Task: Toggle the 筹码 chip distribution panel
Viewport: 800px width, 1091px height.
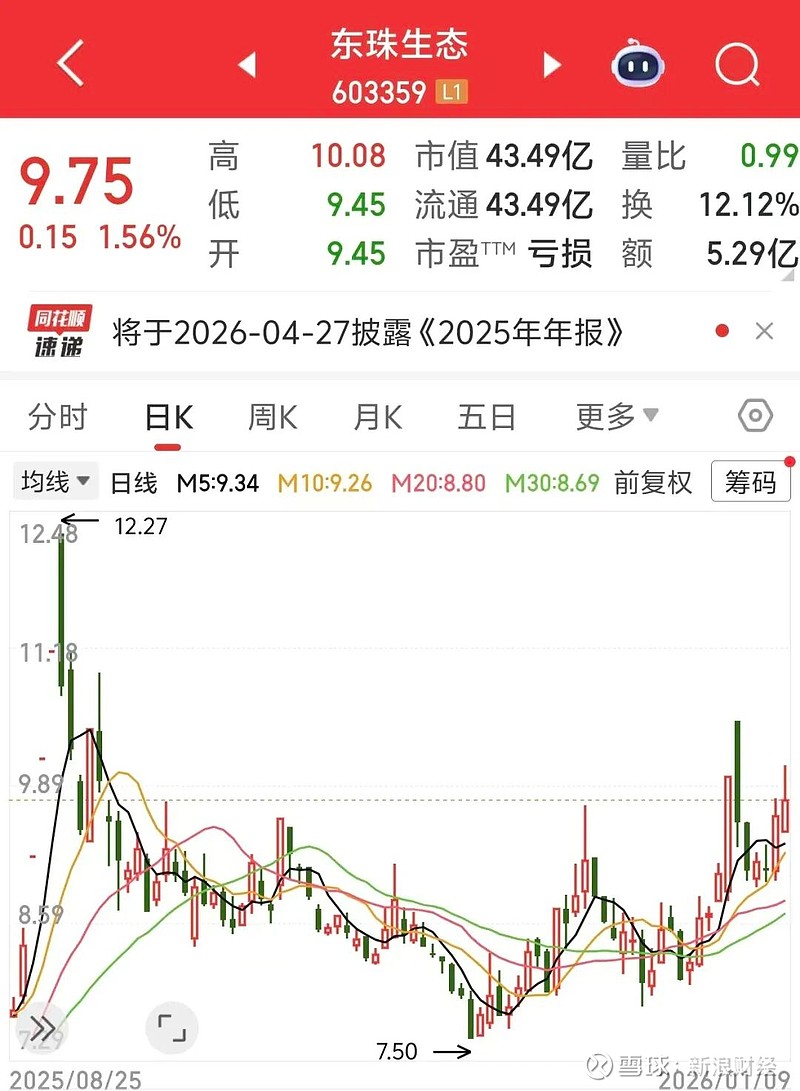Action: 749,483
